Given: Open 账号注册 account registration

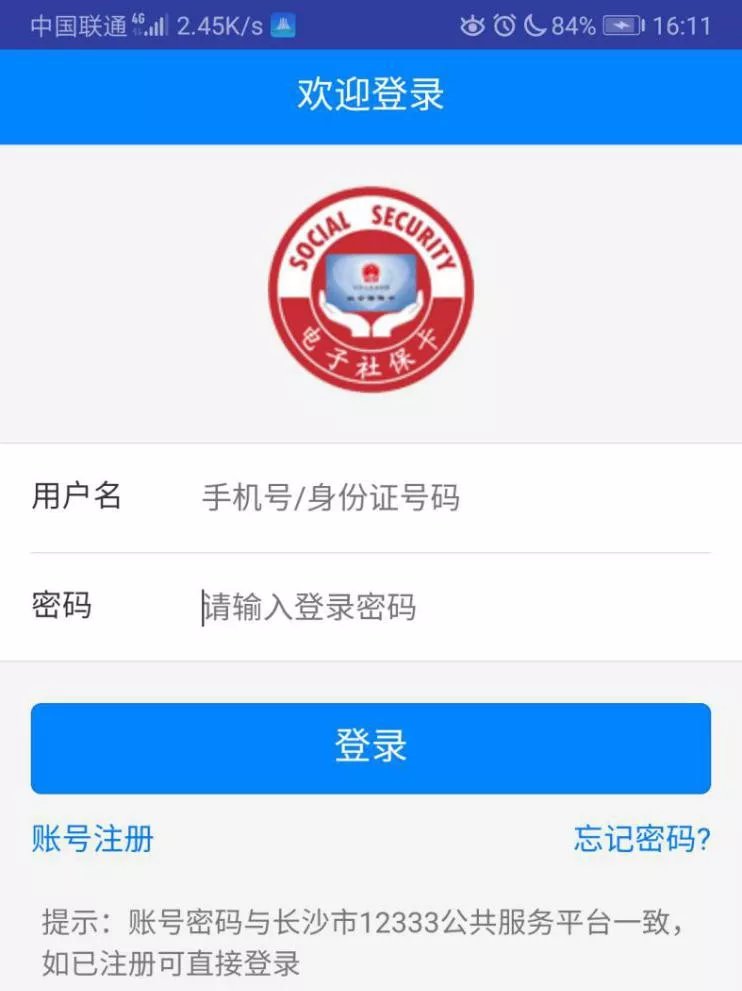Looking at the screenshot, I should point(93,838).
